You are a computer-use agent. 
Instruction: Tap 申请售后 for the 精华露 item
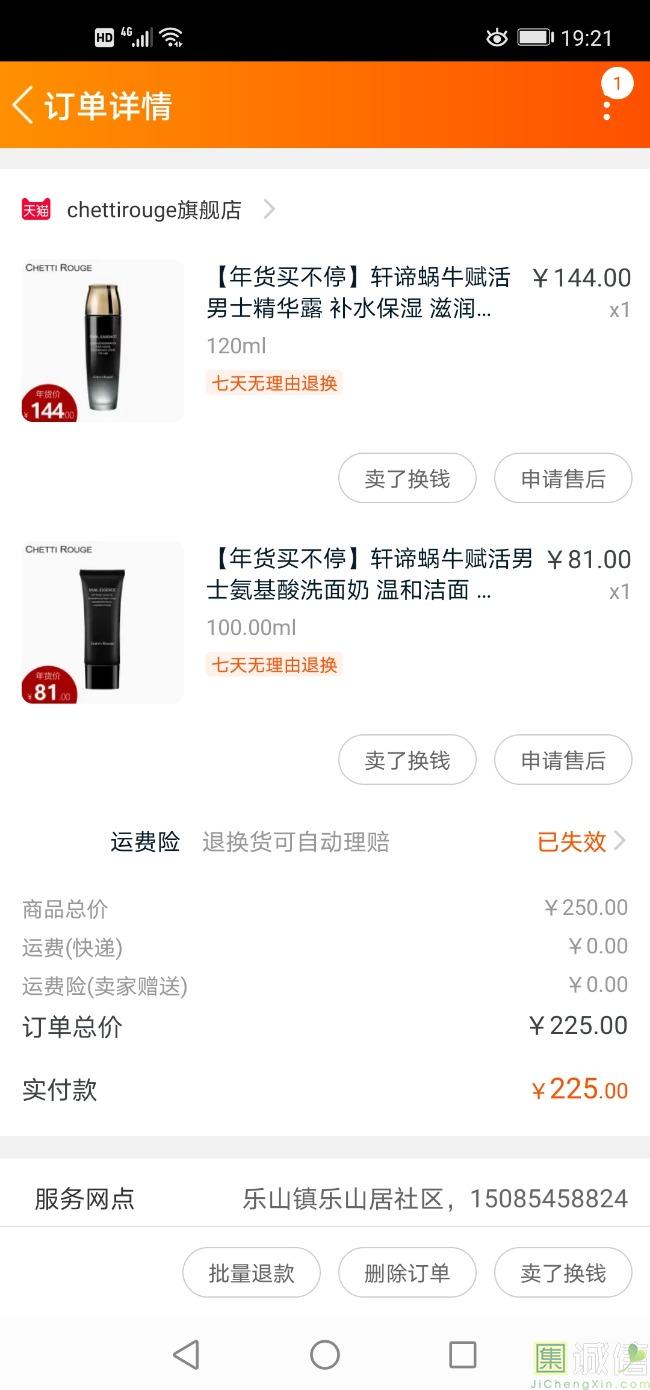pyautogui.click(x=563, y=479)
